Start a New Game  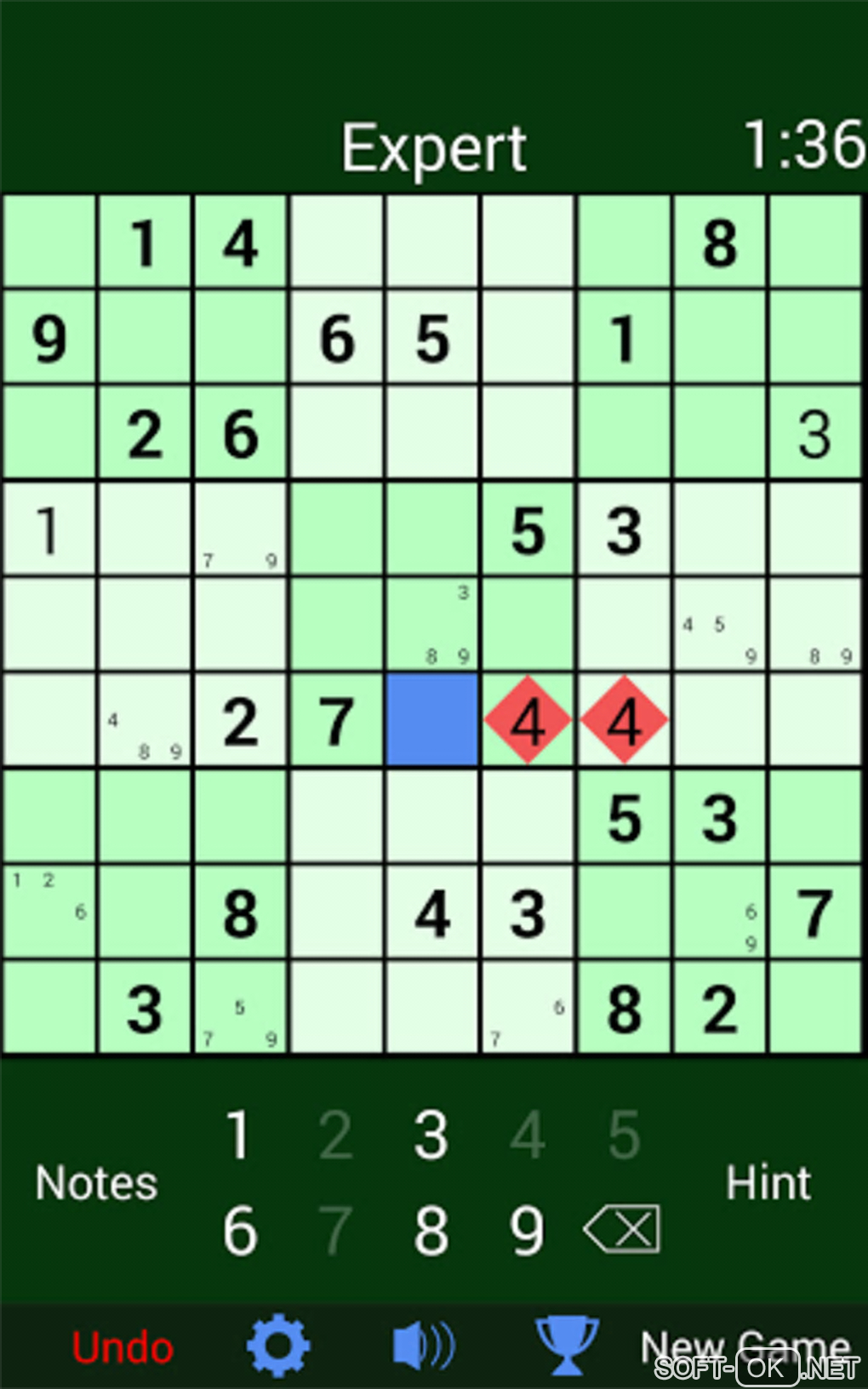click(x=745, y=1346)
